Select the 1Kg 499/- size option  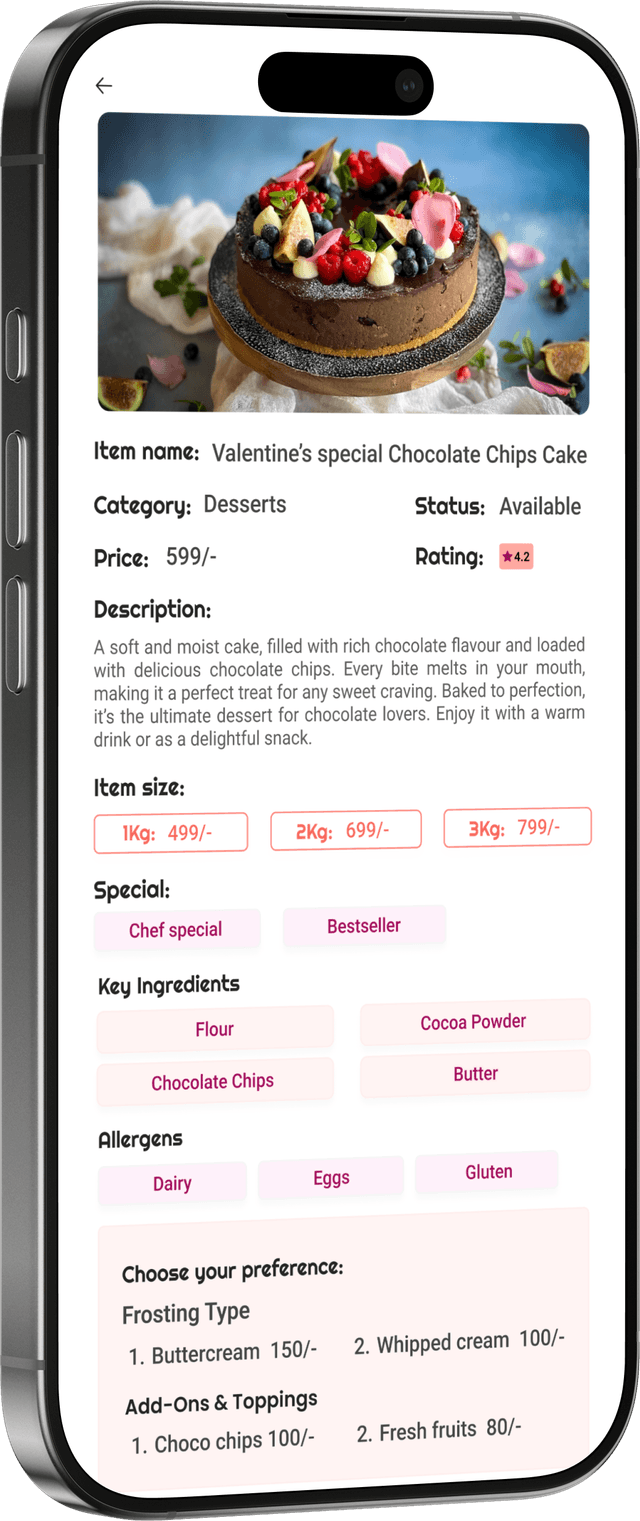(171, 833)
